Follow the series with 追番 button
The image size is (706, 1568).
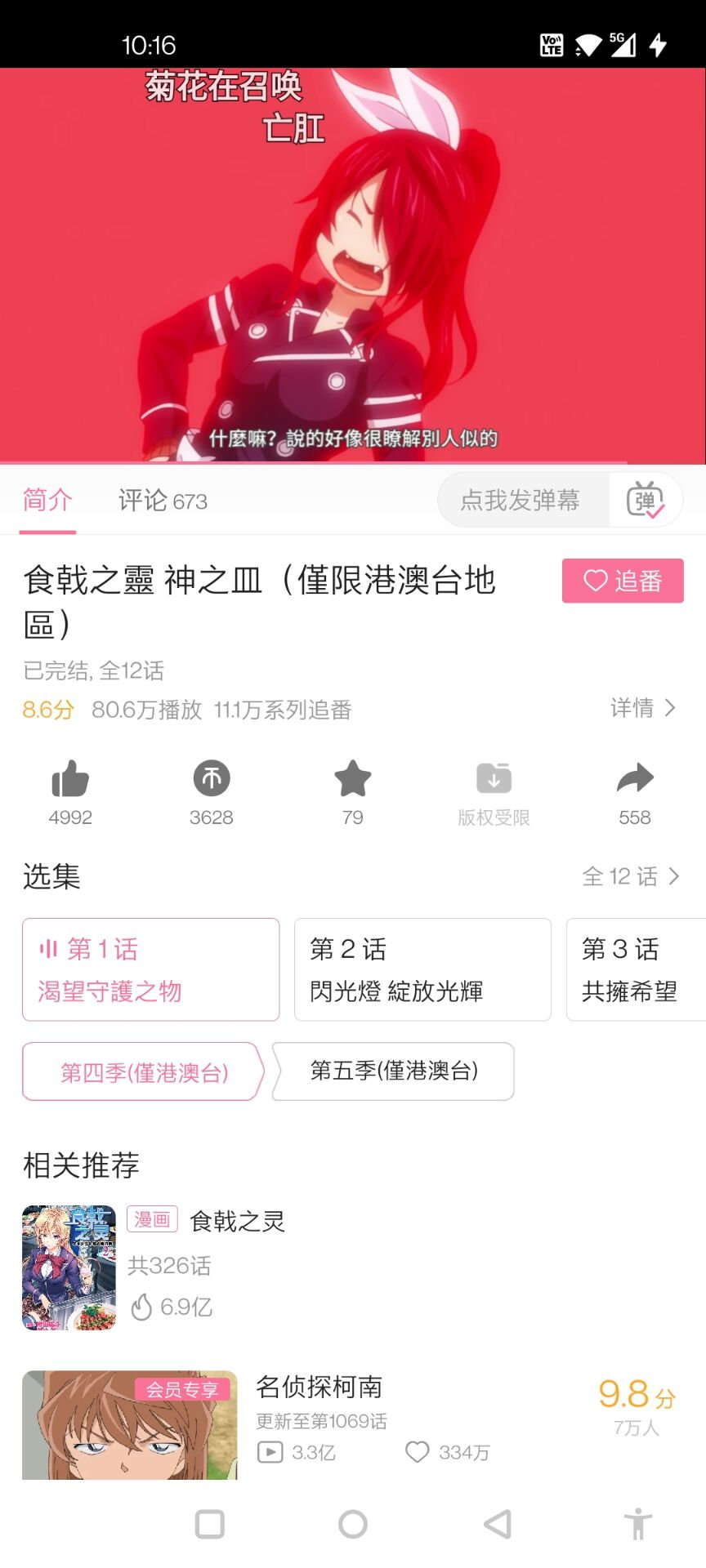(623, 581)
